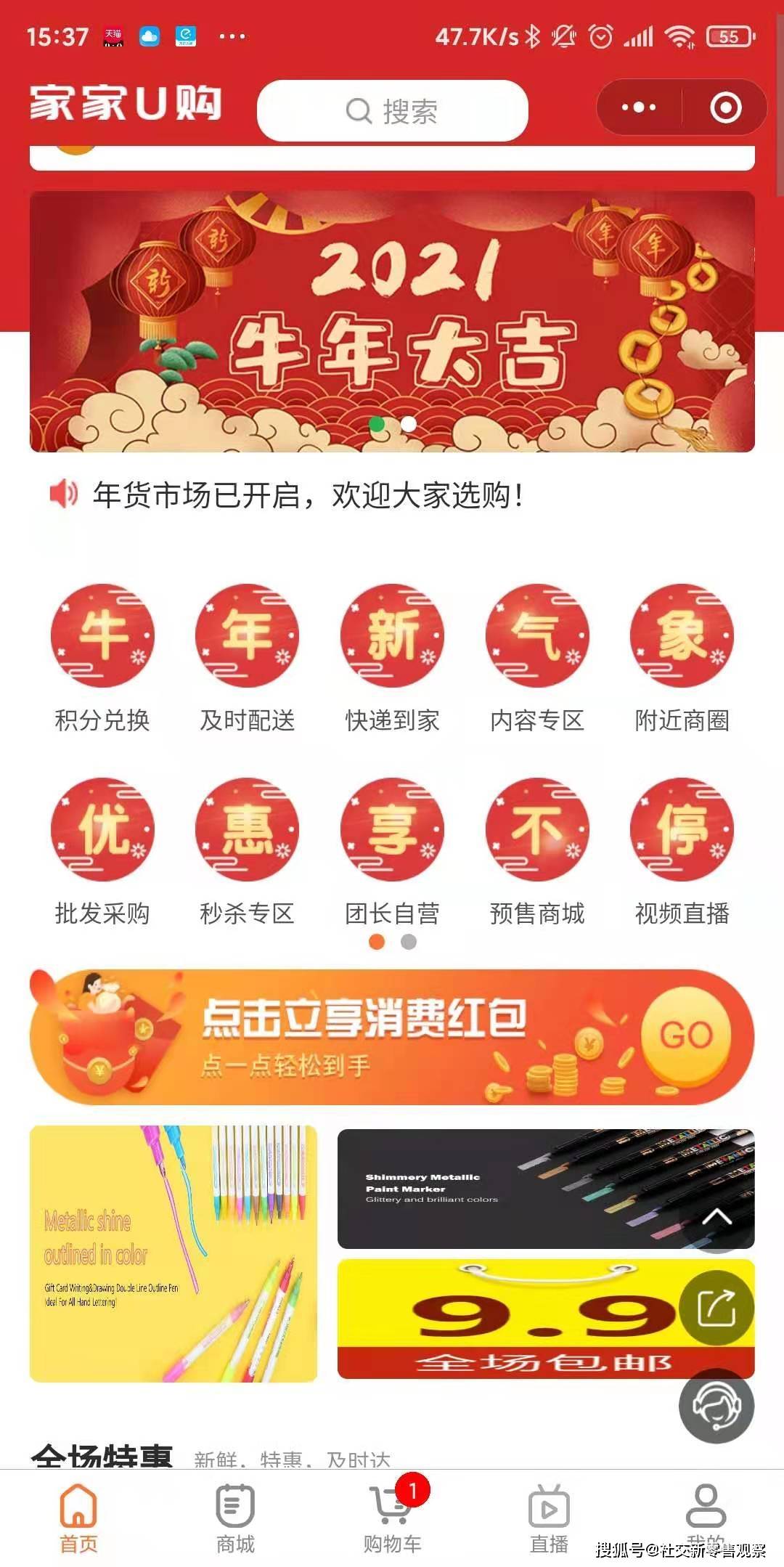Close the mini program with the circle button
This screenshot has width=784, height=1567.
(x=726, y=107)
